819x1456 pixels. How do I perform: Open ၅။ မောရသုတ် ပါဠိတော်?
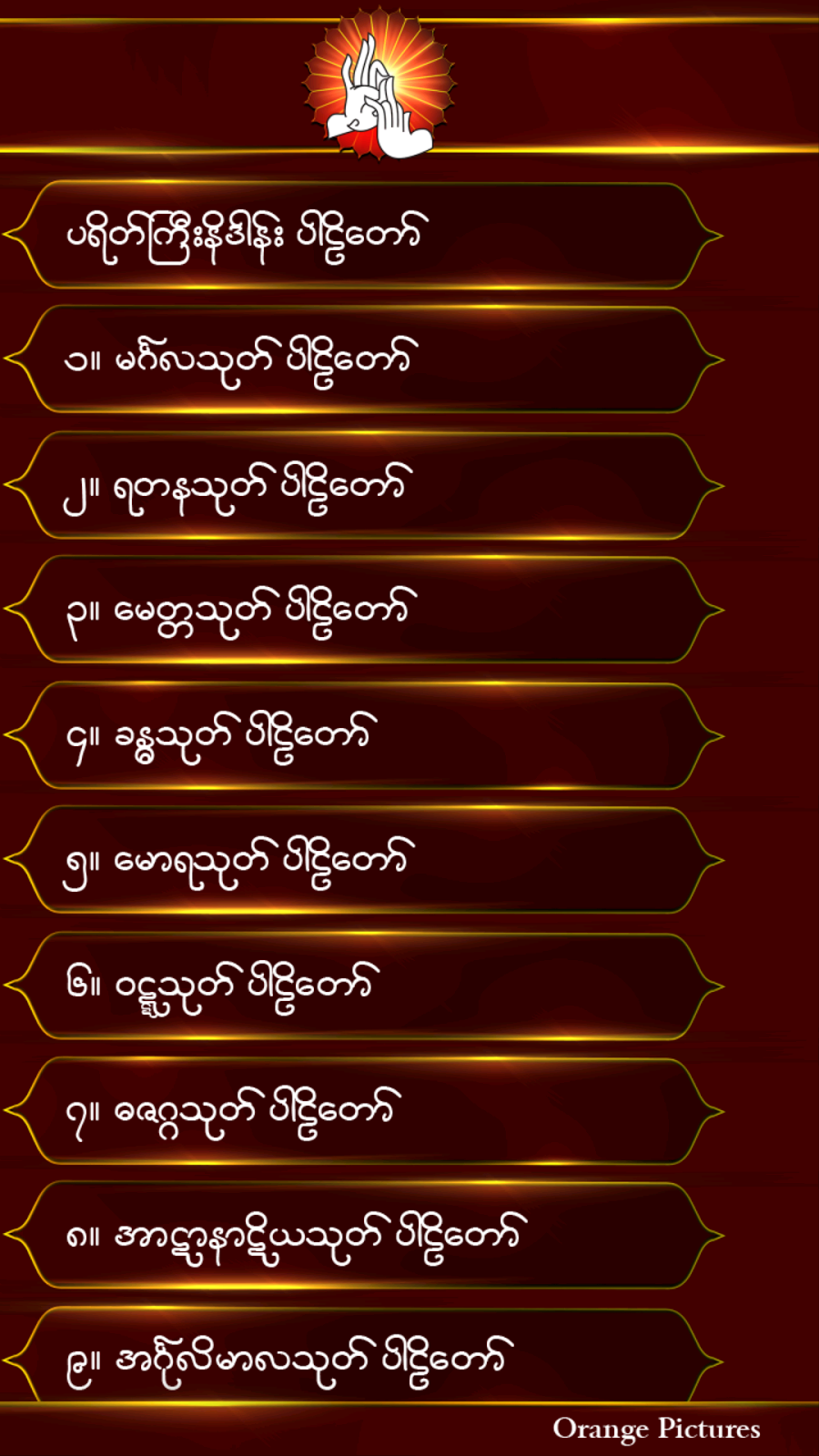coord(364,861)
